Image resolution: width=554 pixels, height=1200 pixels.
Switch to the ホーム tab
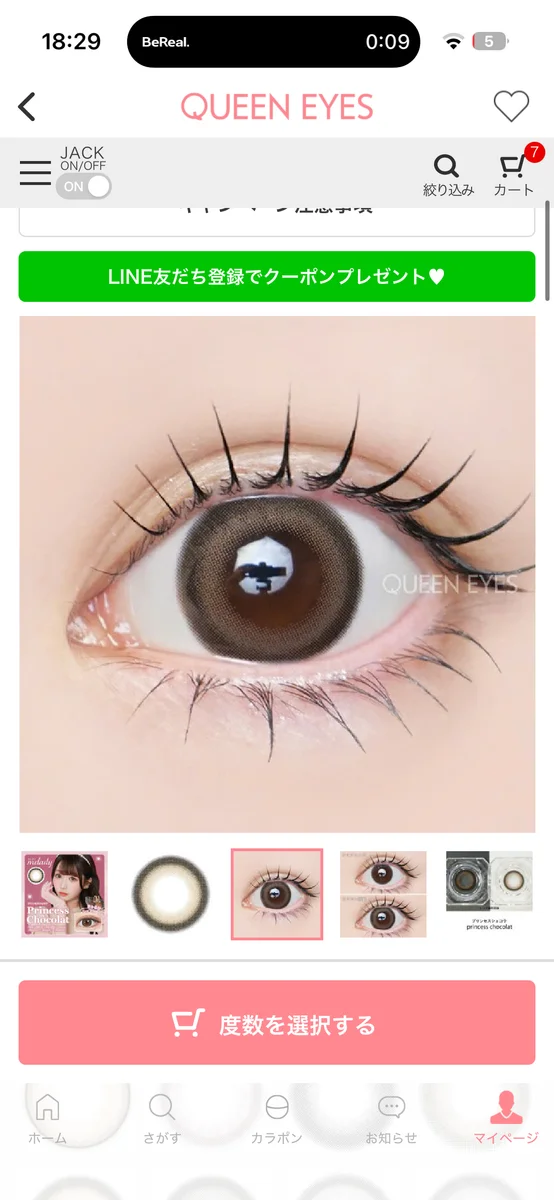pos(47,1118)
